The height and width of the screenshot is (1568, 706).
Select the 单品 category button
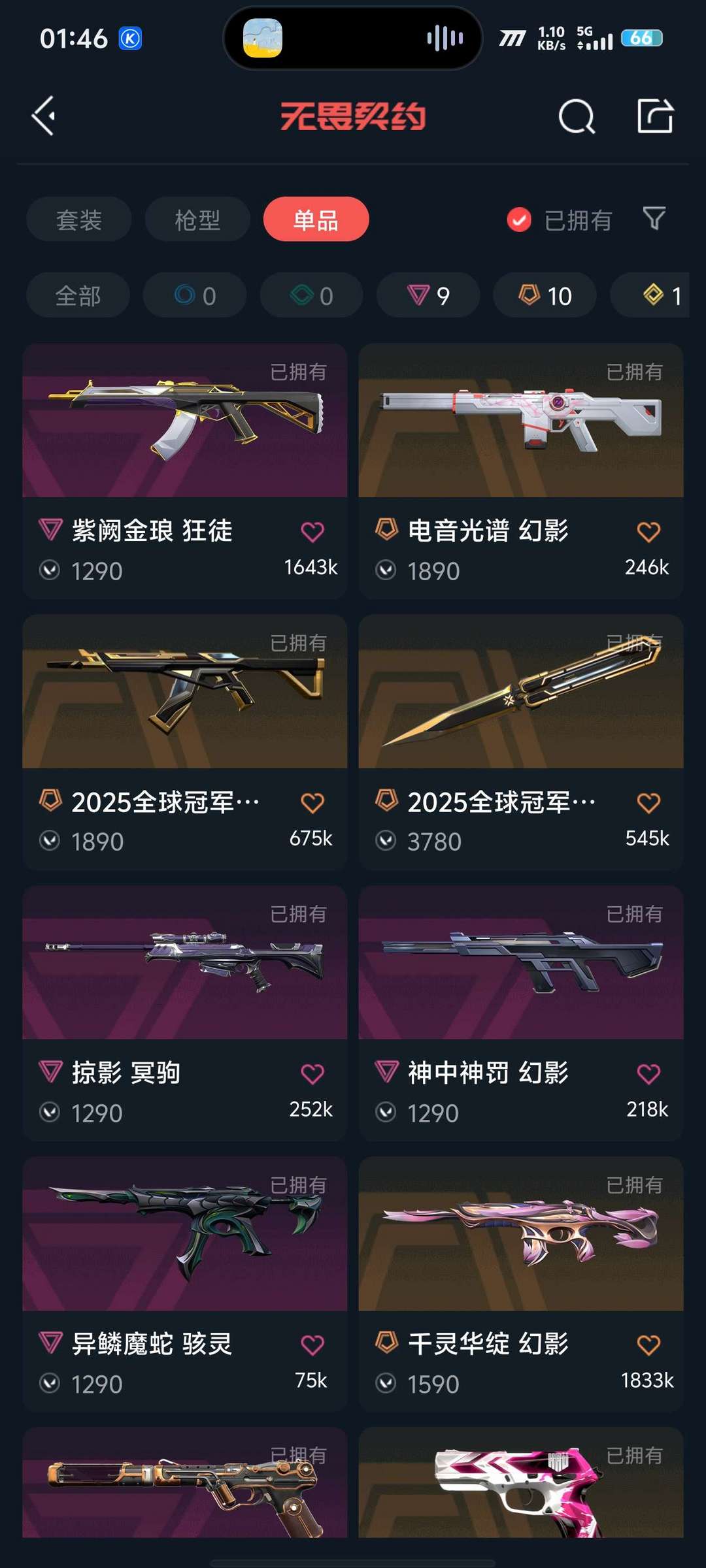click(x=316, y=220)
